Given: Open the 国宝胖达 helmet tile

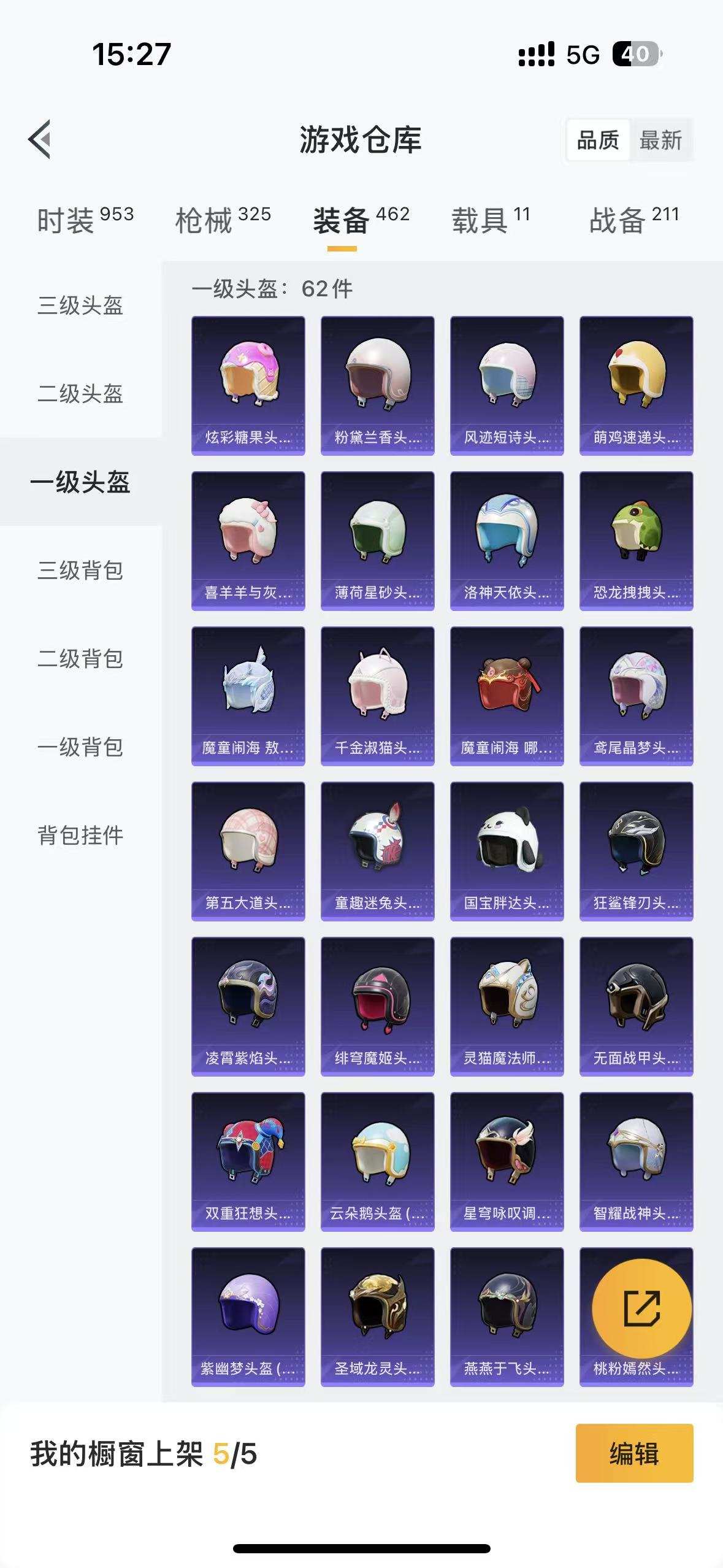Looking at the screenshot, I should pyautogui.click(x=507, y=851).
